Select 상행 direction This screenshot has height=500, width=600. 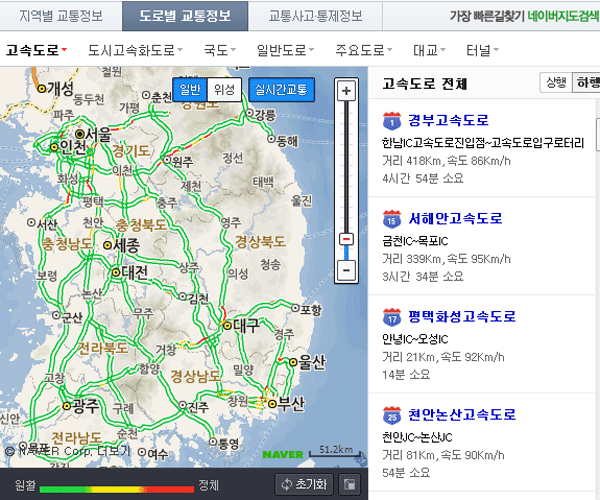click(555, 82)
